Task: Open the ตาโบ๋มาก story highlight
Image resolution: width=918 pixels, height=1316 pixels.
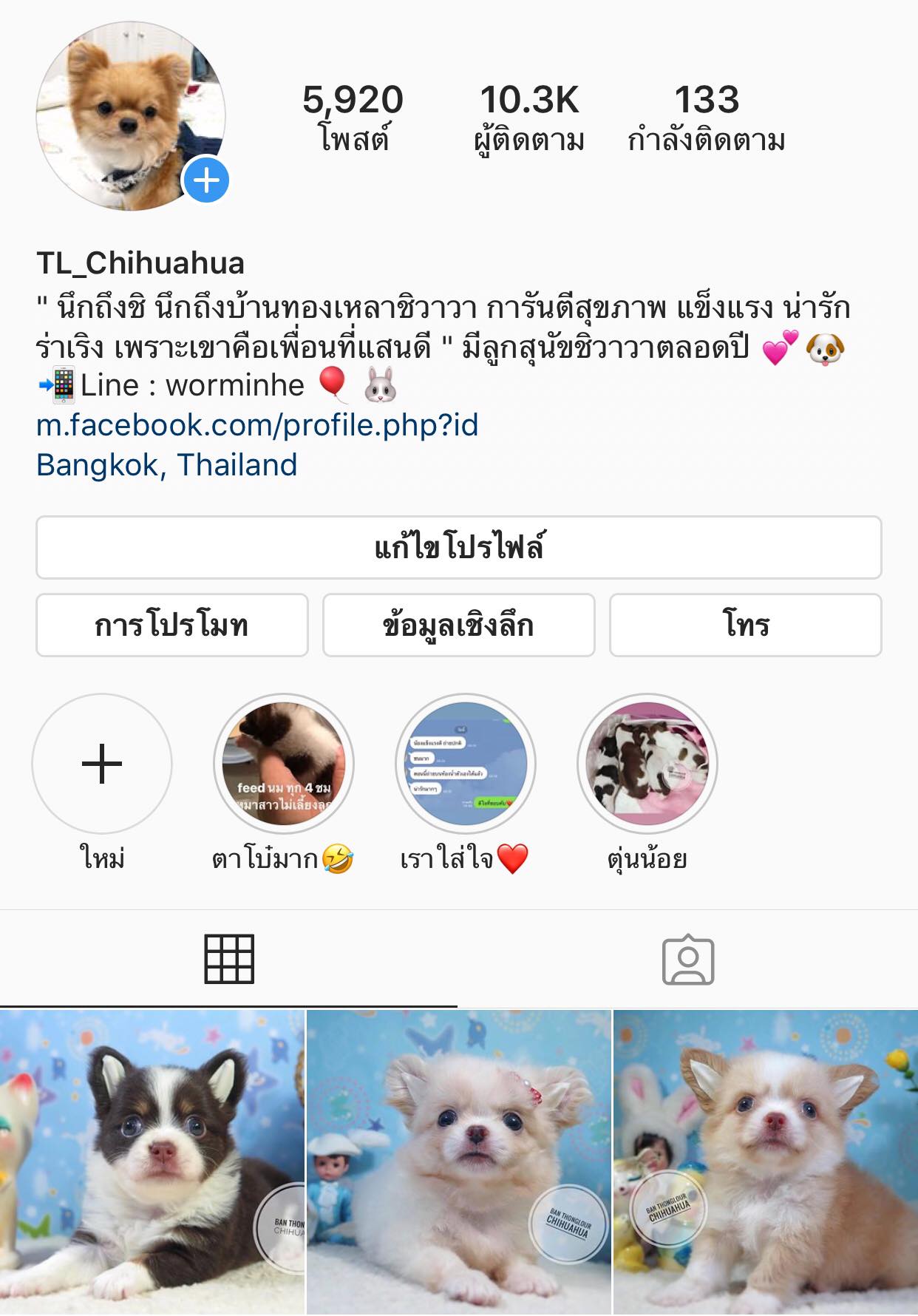Action: (284, 764)
